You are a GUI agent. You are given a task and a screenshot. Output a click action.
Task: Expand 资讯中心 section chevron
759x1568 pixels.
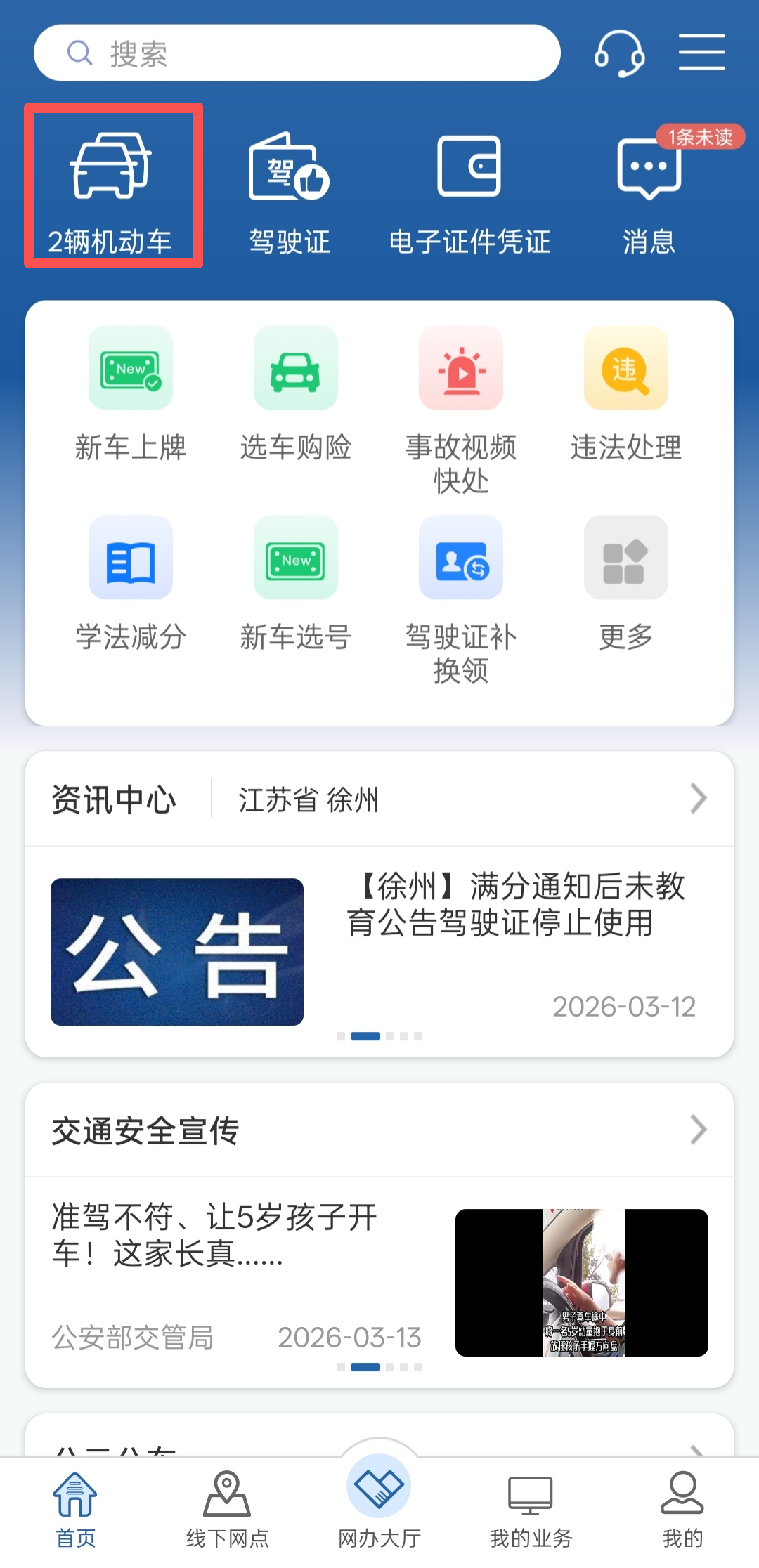[x=697, y=799]
